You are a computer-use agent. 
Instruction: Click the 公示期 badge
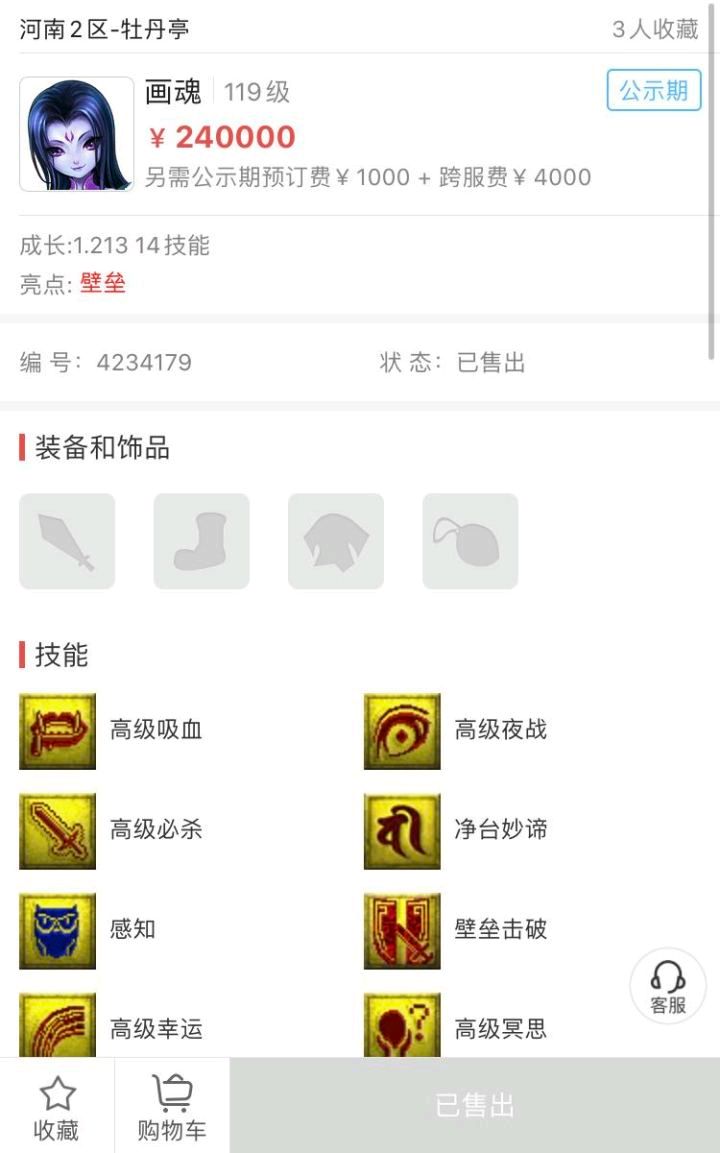(653, 89)
